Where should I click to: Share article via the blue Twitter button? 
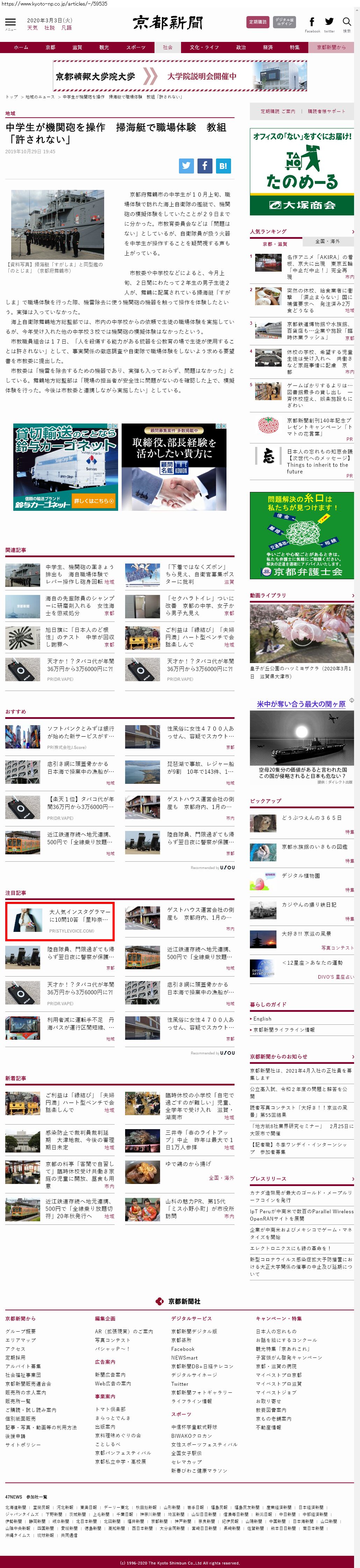(x=186, y=165)
